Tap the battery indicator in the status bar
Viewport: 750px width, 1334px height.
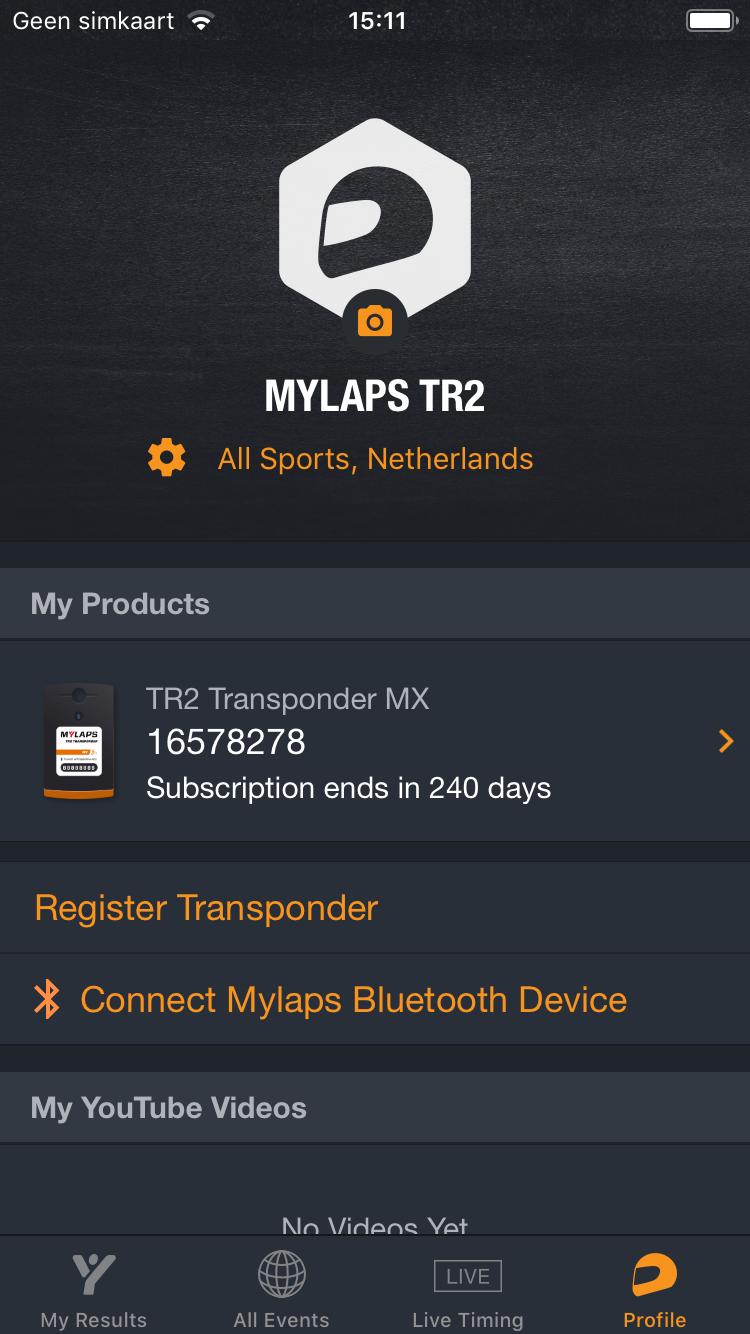[711, 19]
